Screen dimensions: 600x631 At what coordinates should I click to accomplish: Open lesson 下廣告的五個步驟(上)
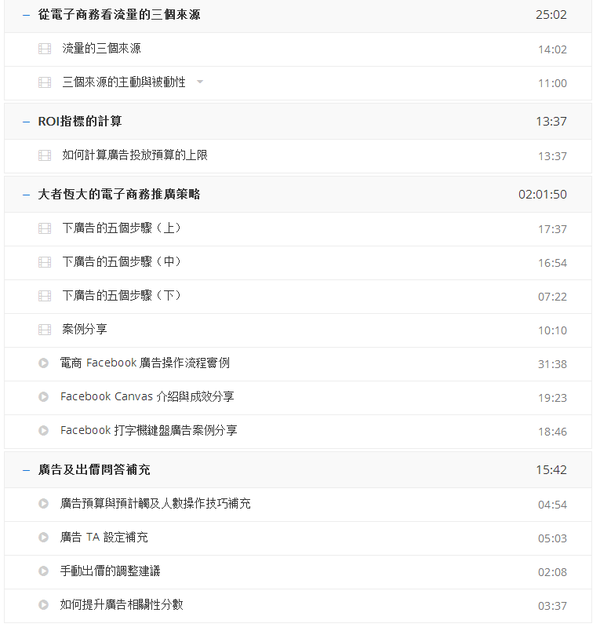121,228
